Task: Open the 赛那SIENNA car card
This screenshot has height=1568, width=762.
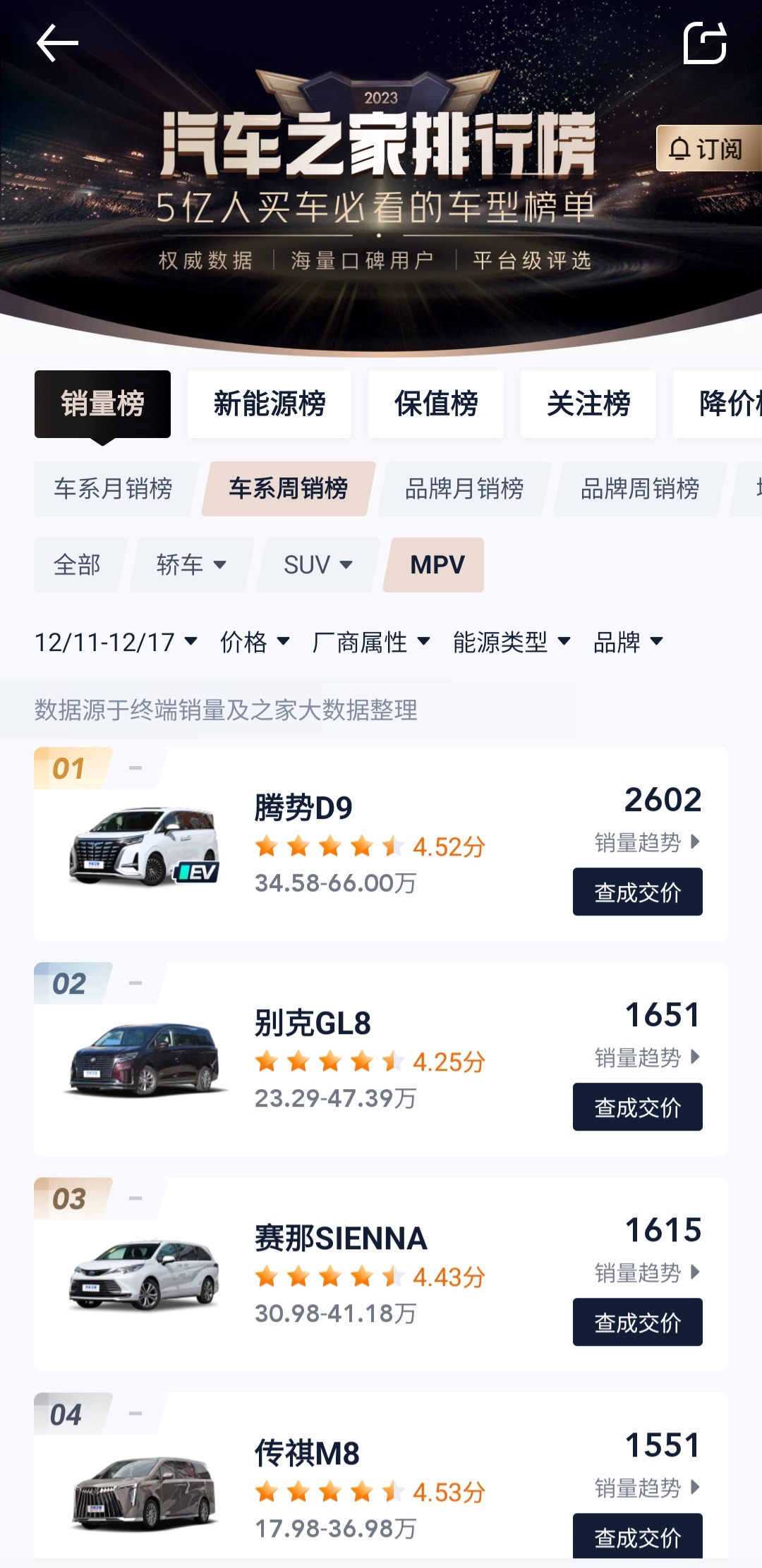Action: [381, 1274]
